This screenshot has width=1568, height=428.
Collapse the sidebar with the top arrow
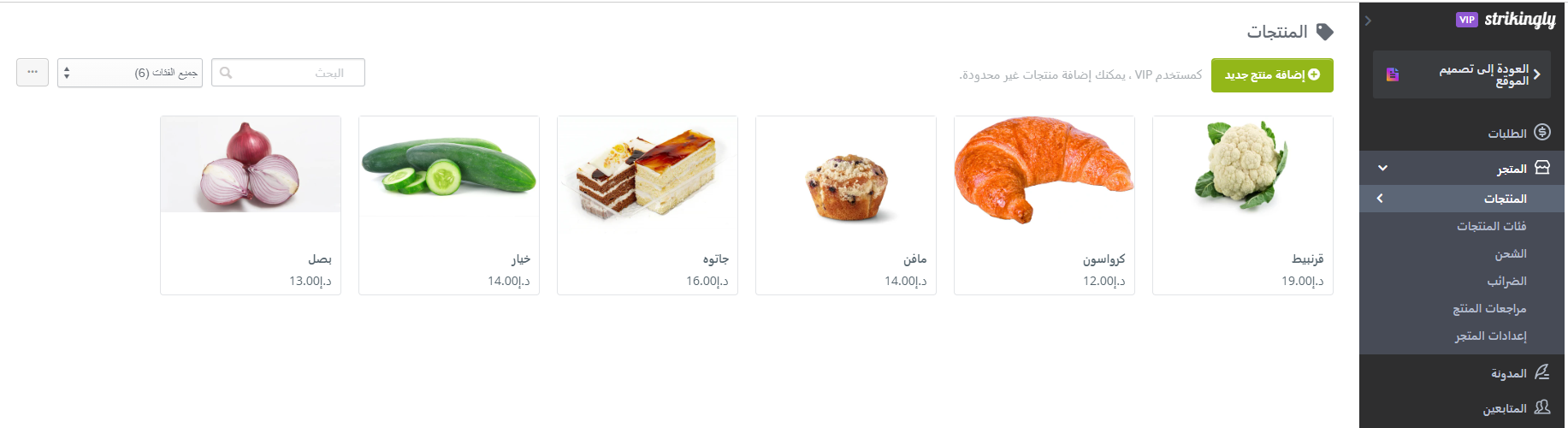(1369, 20)
